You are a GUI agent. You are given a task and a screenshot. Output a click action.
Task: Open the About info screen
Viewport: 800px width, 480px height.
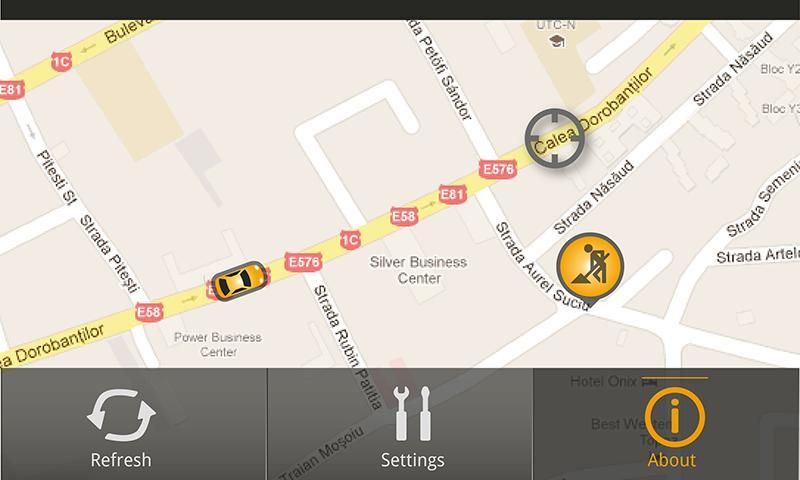click(672, 424)
